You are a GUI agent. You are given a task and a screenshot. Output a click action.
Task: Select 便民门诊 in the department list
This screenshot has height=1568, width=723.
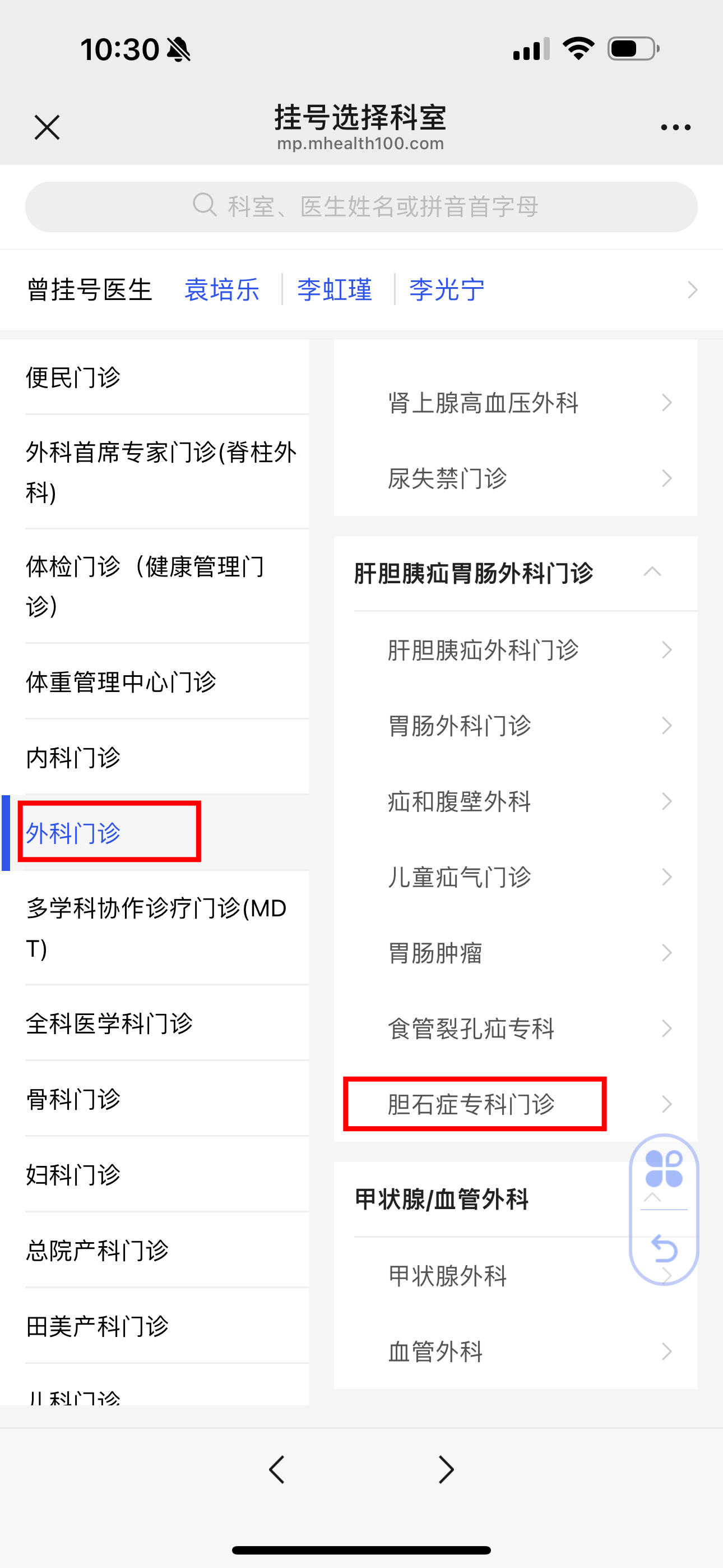(x=73, y=377)
